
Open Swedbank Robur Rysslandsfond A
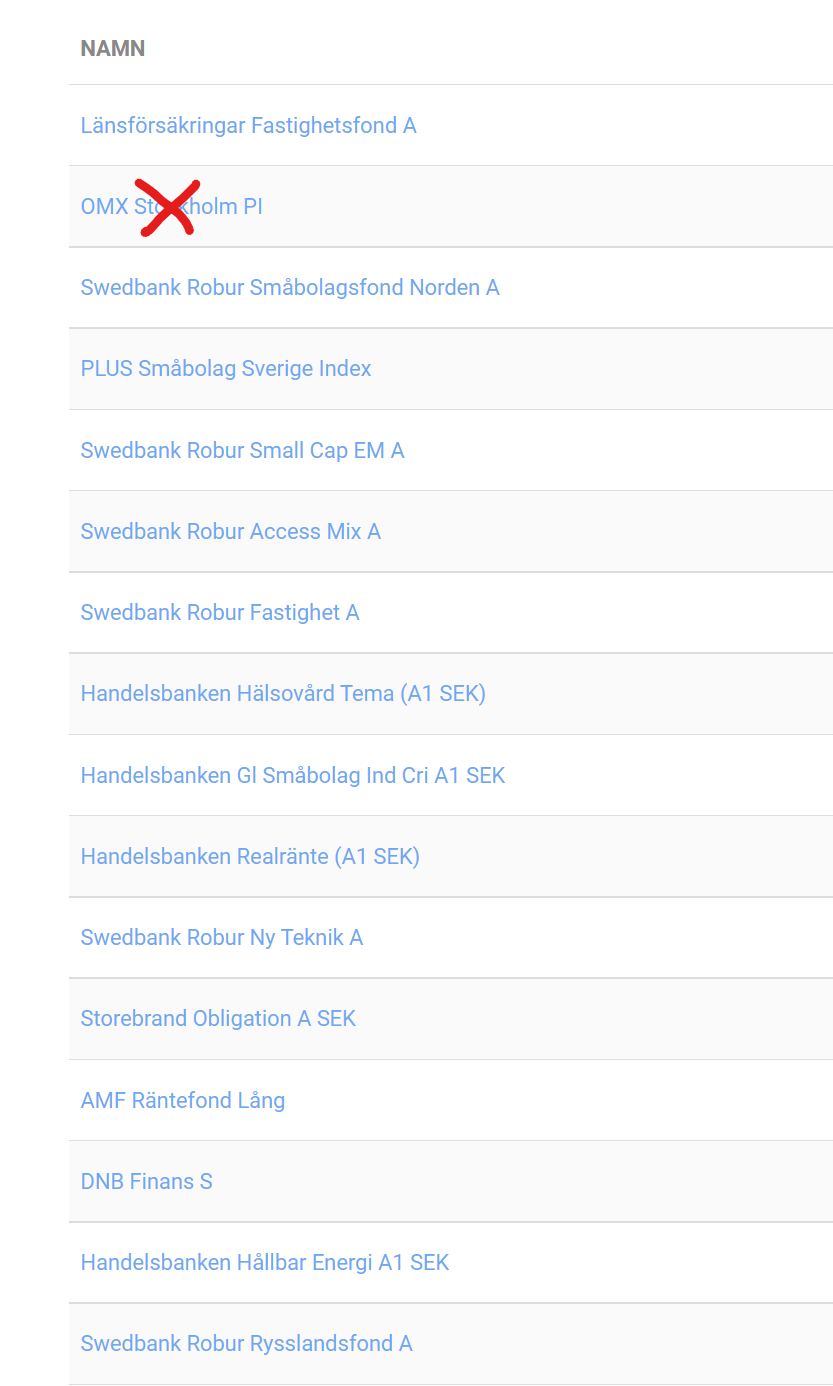click(x=246, y=1344)
